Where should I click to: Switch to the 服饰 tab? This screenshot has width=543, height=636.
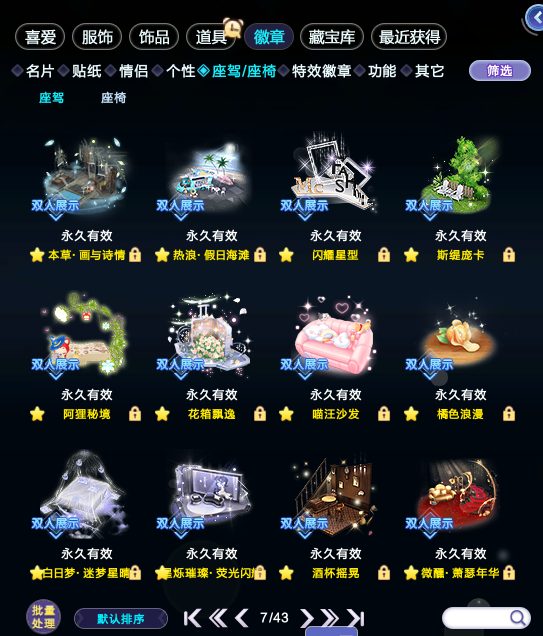(x=97, y=37)
